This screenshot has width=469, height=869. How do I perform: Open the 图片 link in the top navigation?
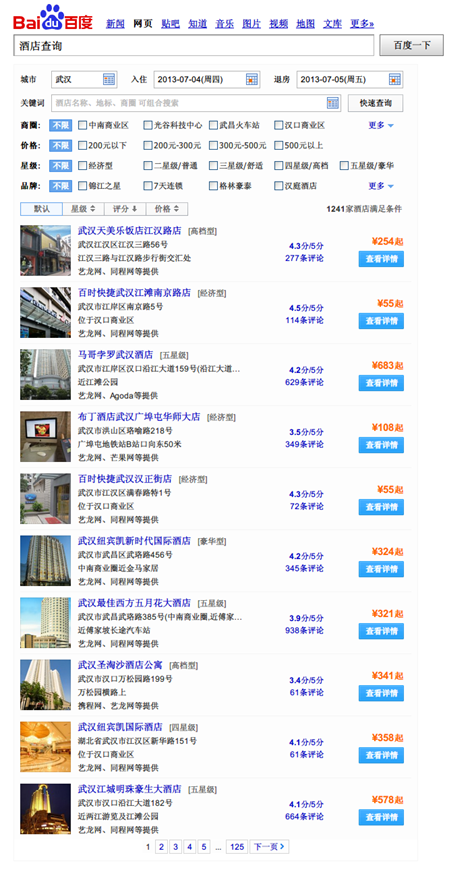pos(251,24)
